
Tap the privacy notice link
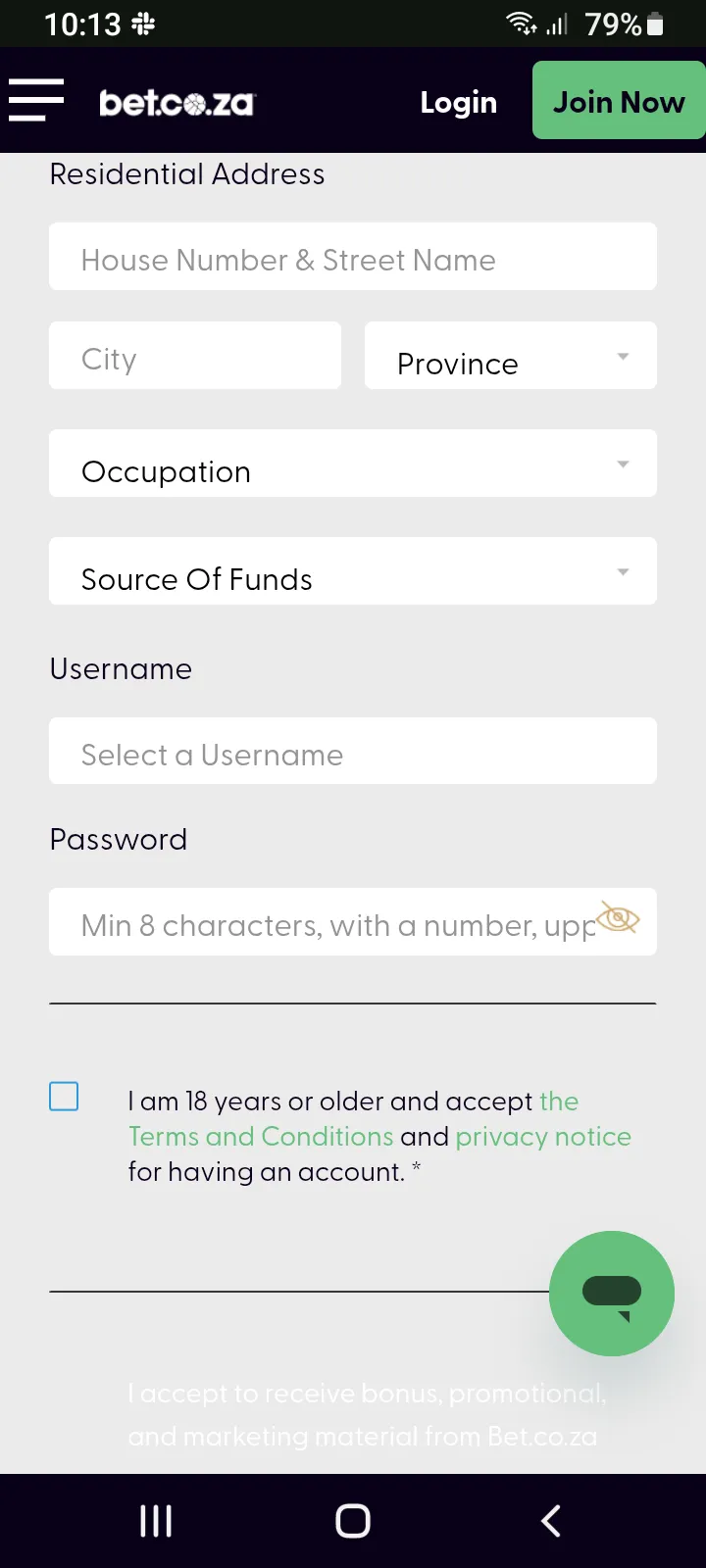[542, 1136]
